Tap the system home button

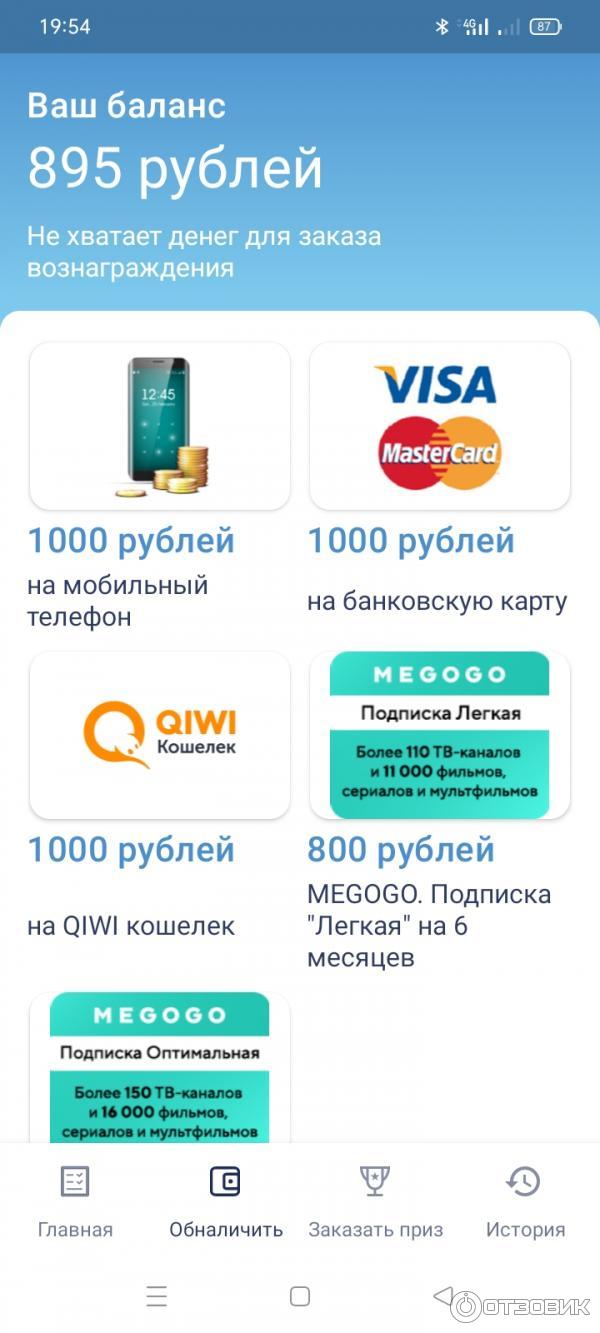click(x=299, y=1297)
